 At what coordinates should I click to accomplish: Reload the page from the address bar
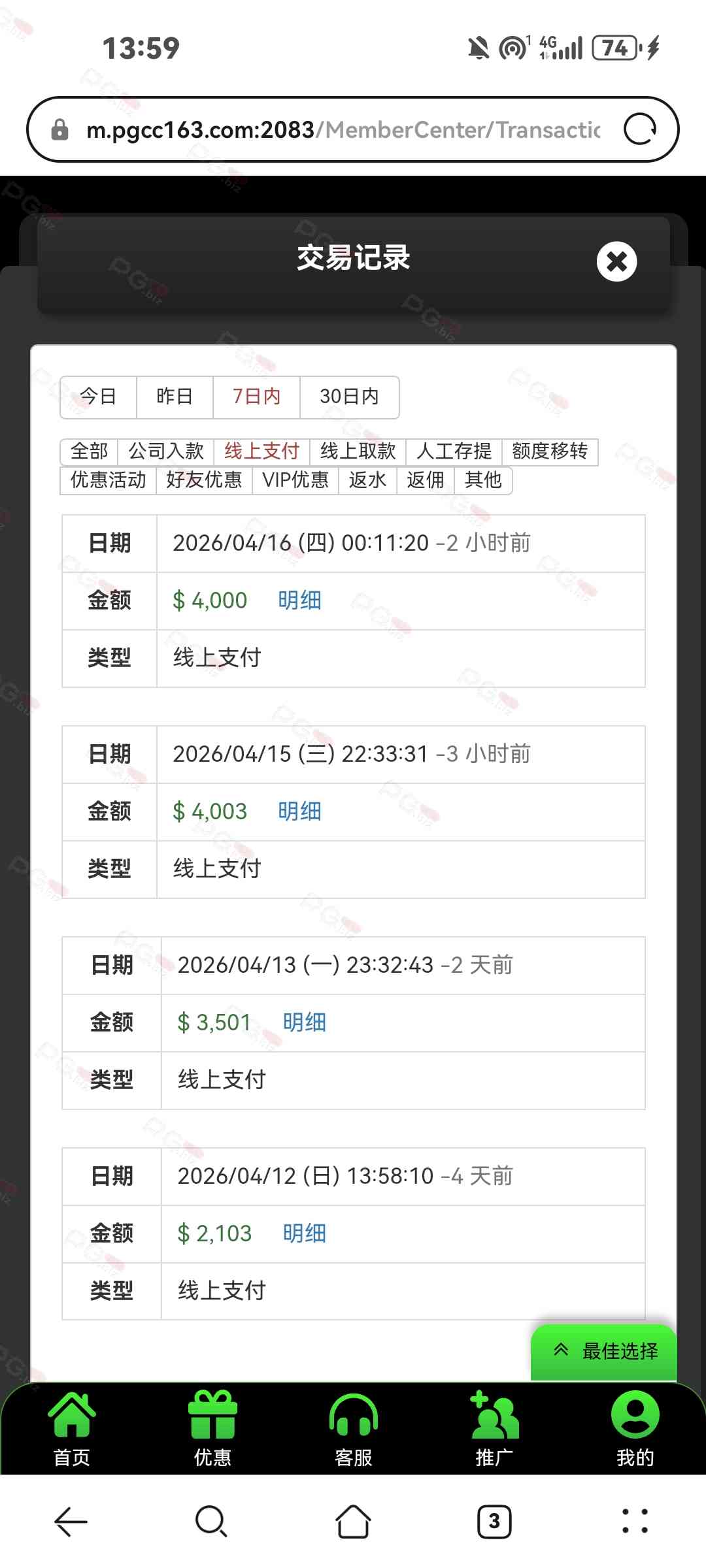click(640, 129)
